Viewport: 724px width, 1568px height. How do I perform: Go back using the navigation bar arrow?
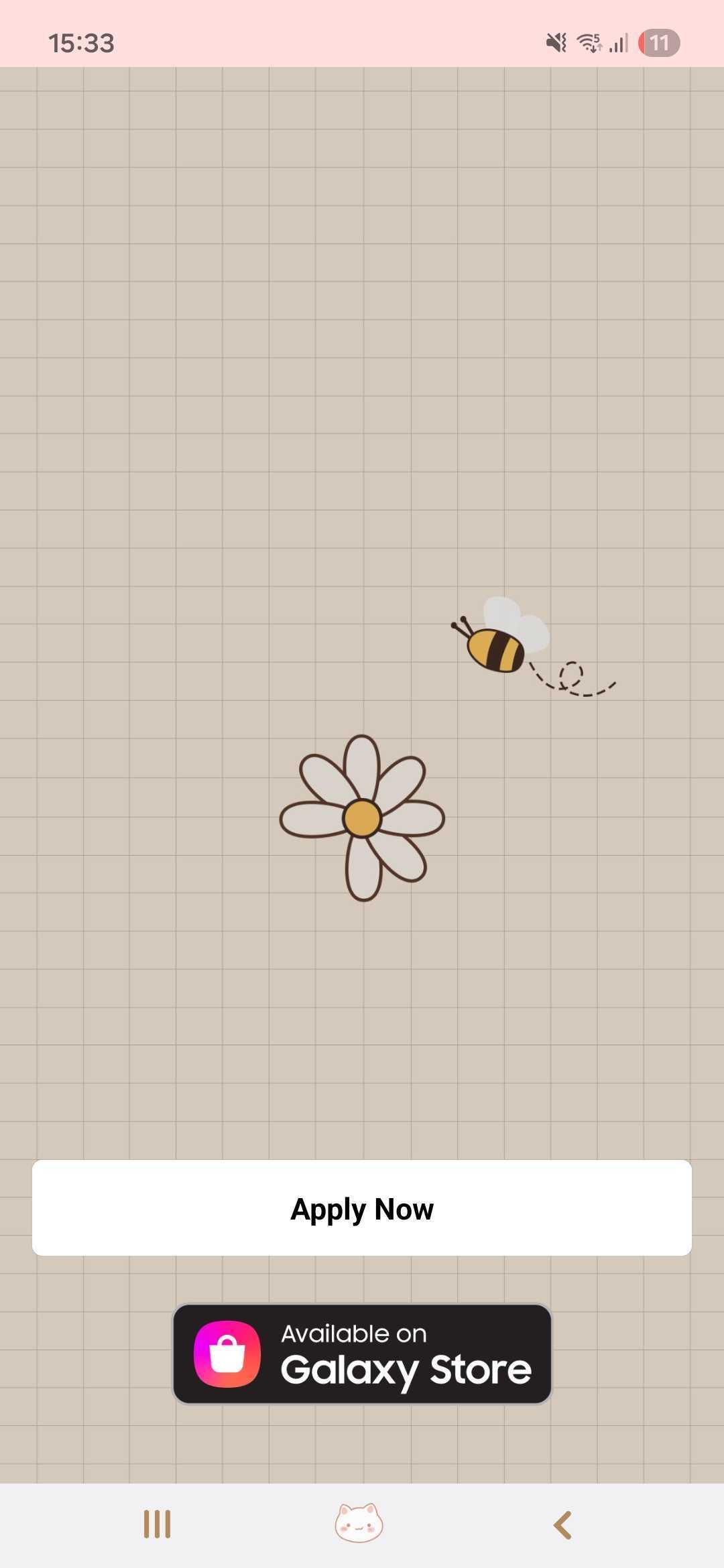[562, 1525]
